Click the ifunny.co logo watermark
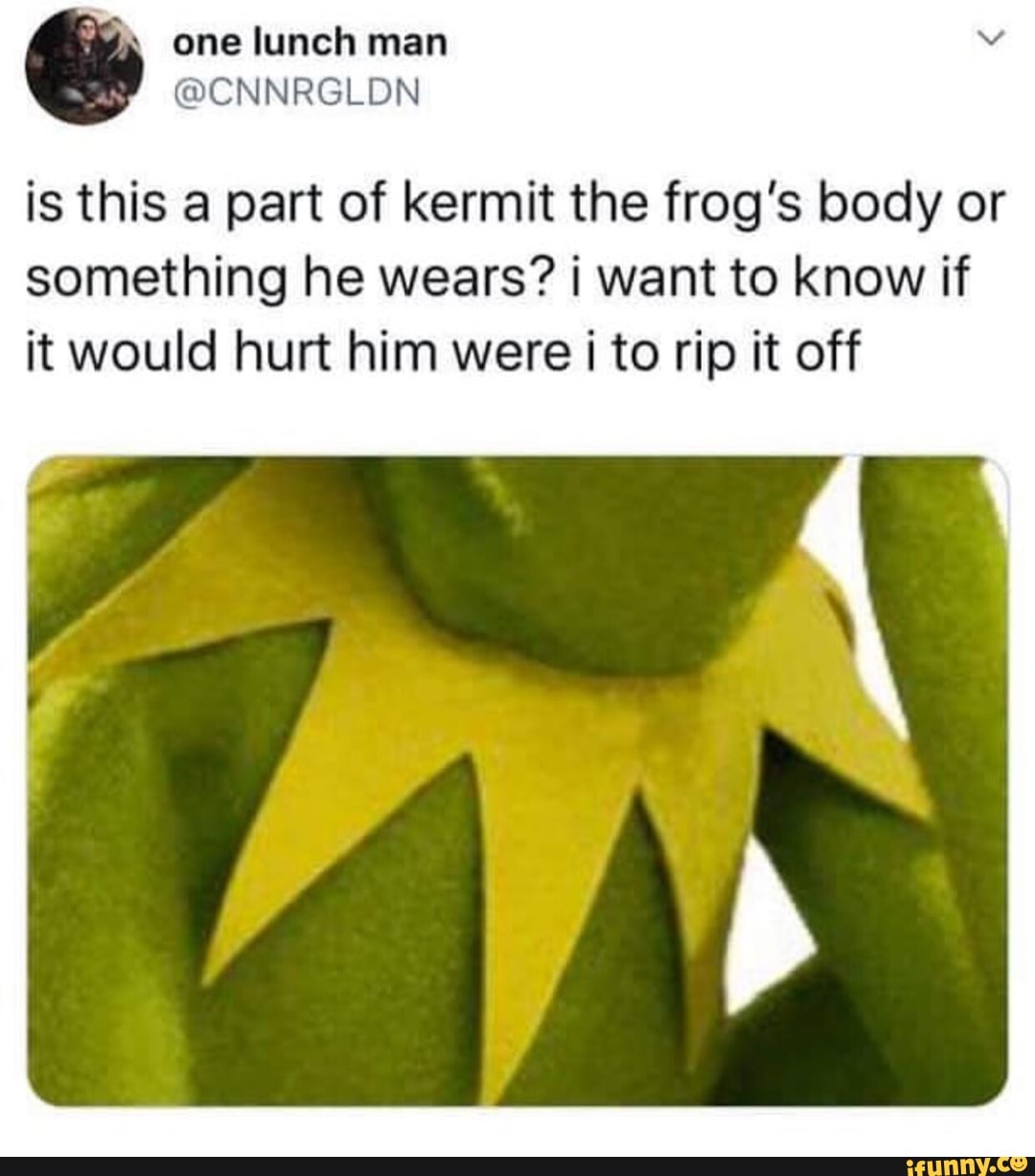 pos(963,1164)
